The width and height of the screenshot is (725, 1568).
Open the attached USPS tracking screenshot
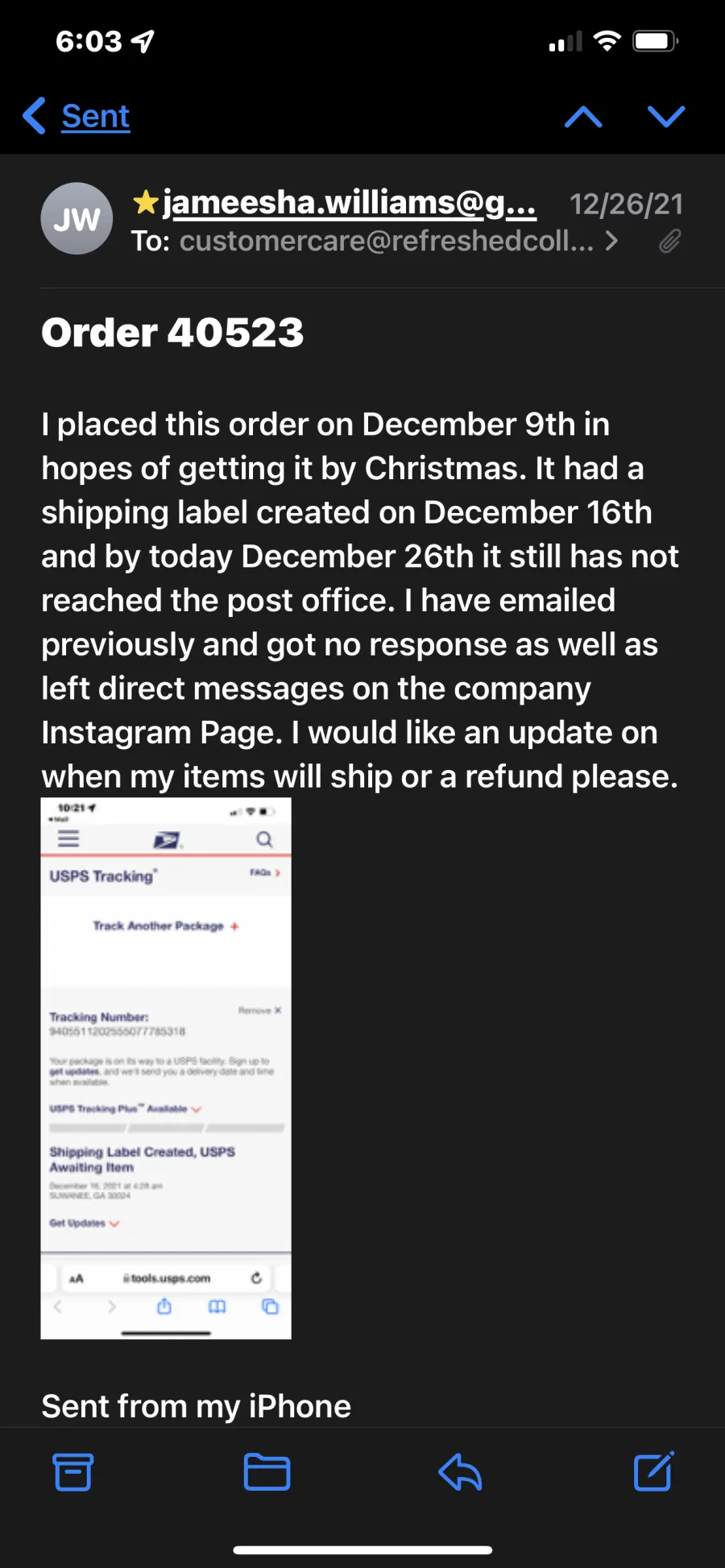166,1068
